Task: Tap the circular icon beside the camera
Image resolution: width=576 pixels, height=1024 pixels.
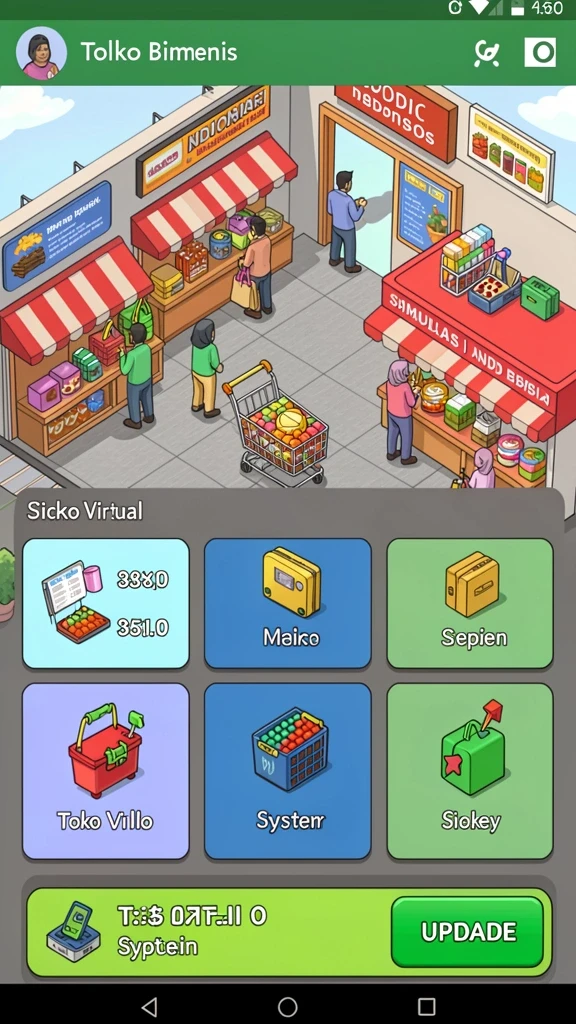Action: (x=487, y=53)
